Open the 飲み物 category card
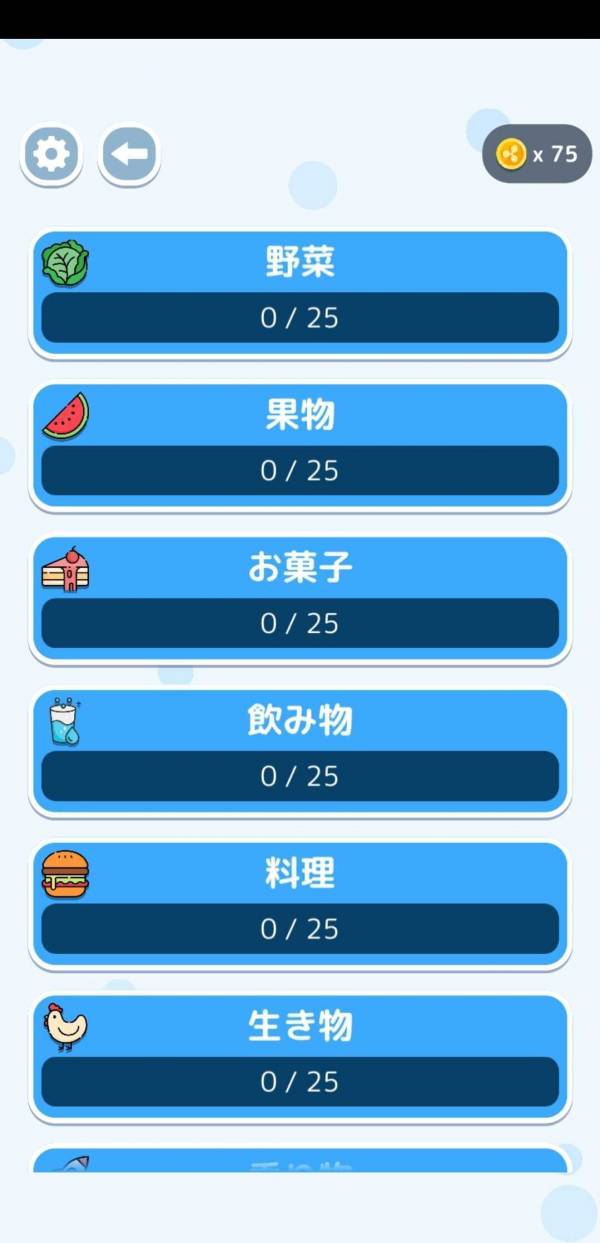This screenshot has height=1243, width=600. pos(300,751)
